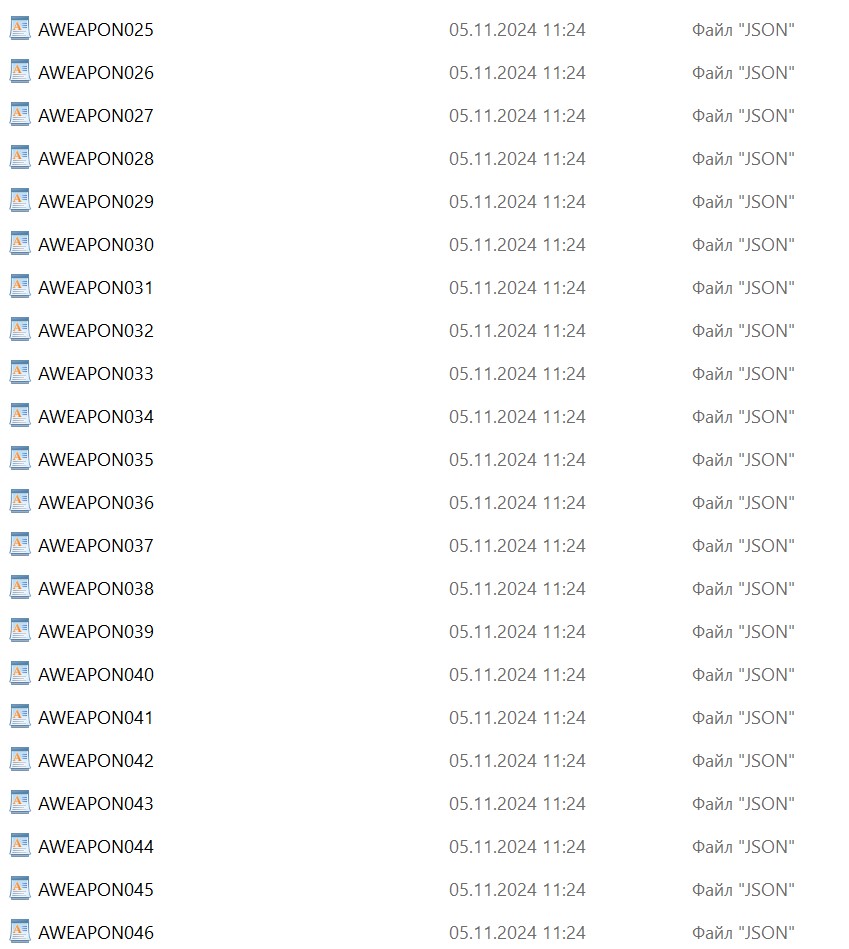The image size is (849, 949).
Task: Select the AWEAPON030 file
Action: click(96, 245)
